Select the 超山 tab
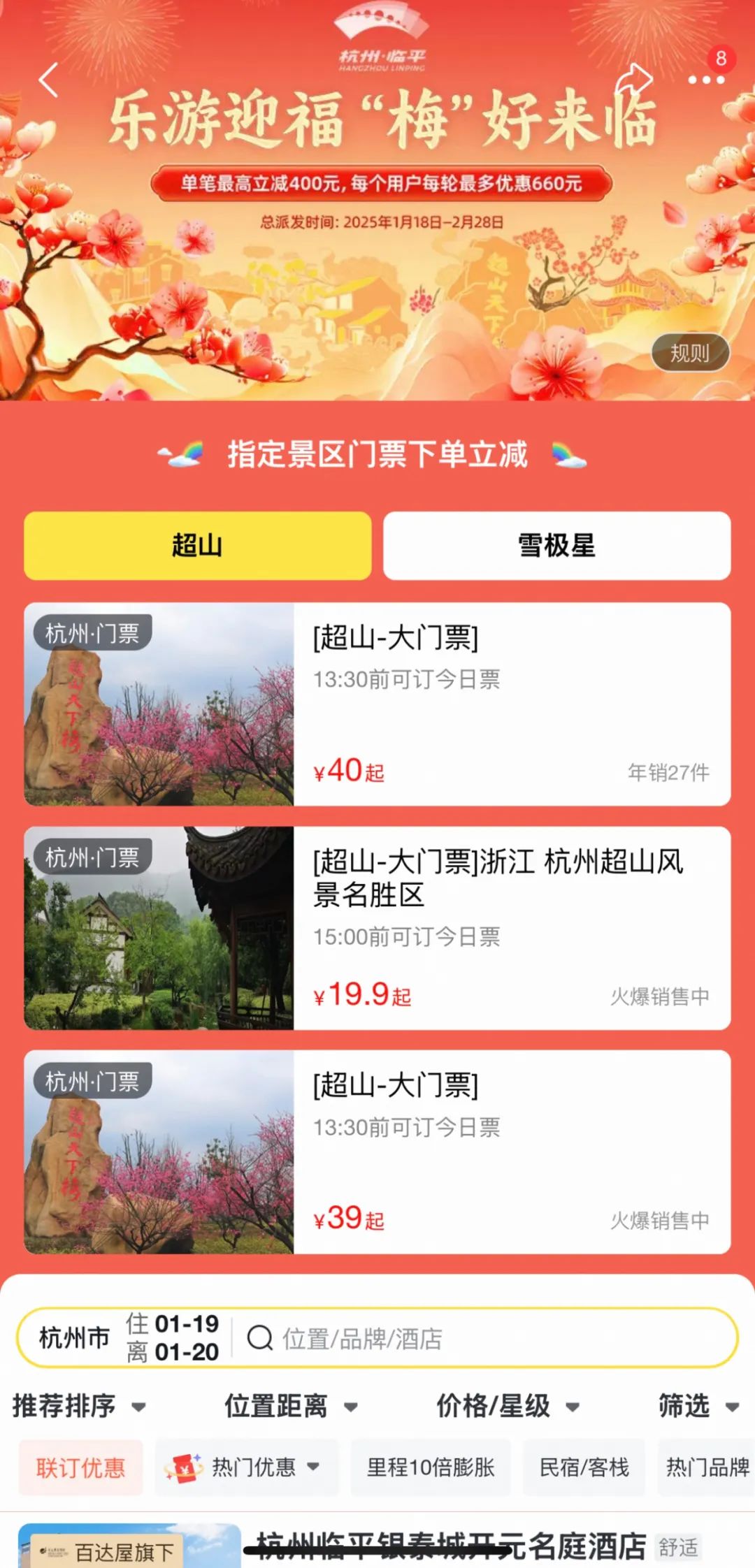Image resolution: width=755 pixels, height=1568 pixels. [x=197, y=546]
